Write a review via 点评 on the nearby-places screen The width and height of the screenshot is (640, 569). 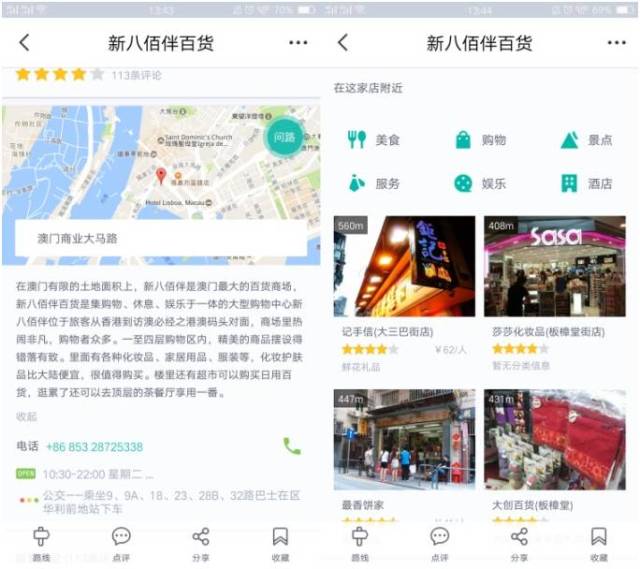pyautogui.click(x=440, y=543)
